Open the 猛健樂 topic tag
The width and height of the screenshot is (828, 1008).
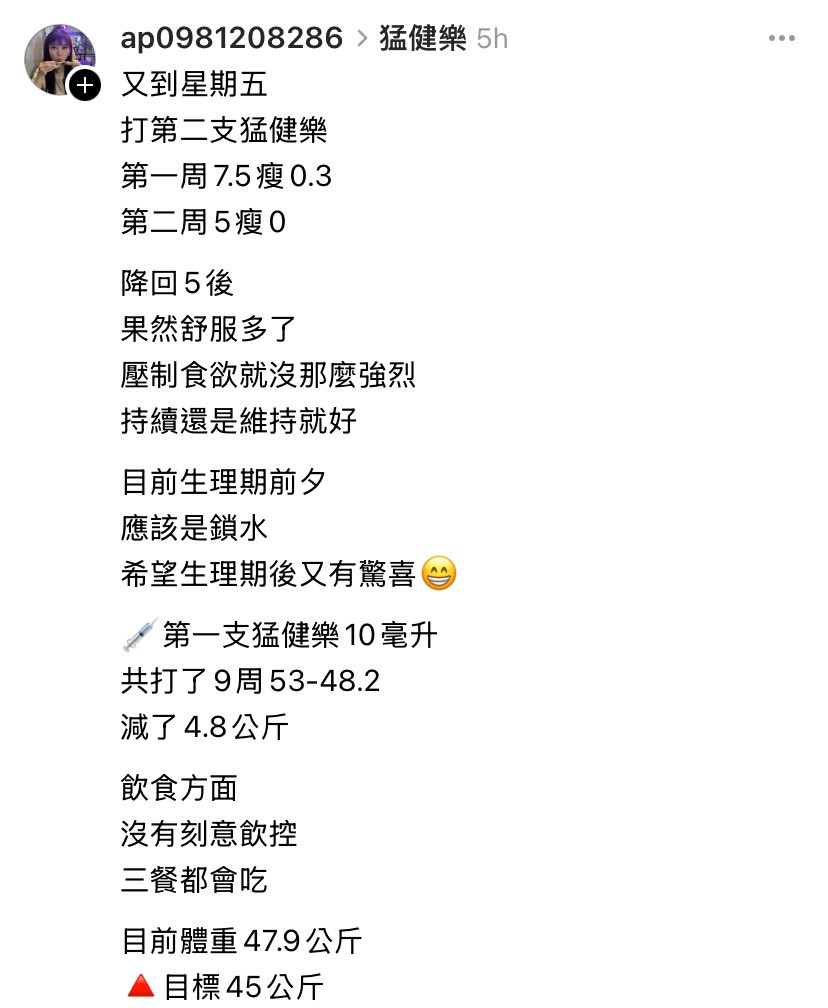(x=423, y=38)
